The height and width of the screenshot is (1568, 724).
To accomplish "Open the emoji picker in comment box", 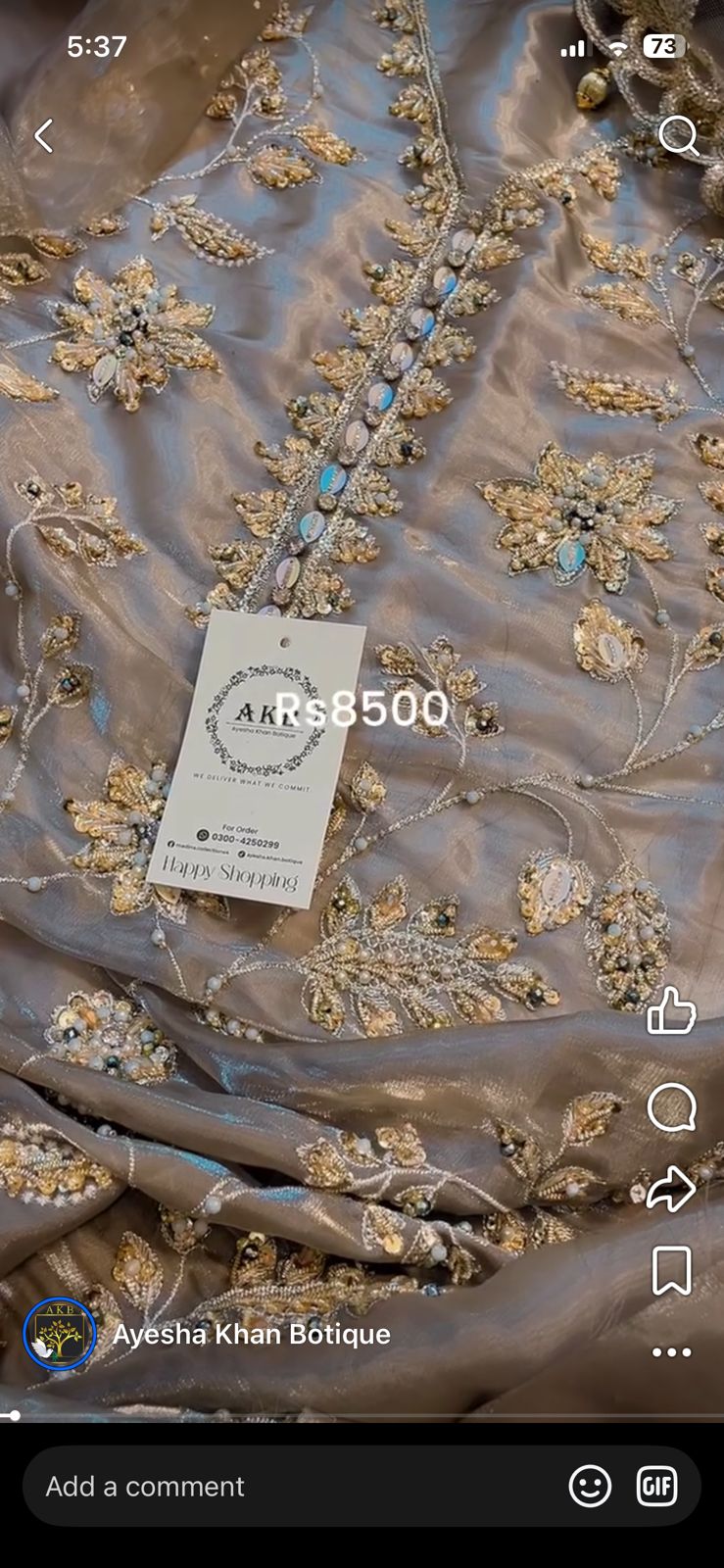I will click(x=590, y=1487).
